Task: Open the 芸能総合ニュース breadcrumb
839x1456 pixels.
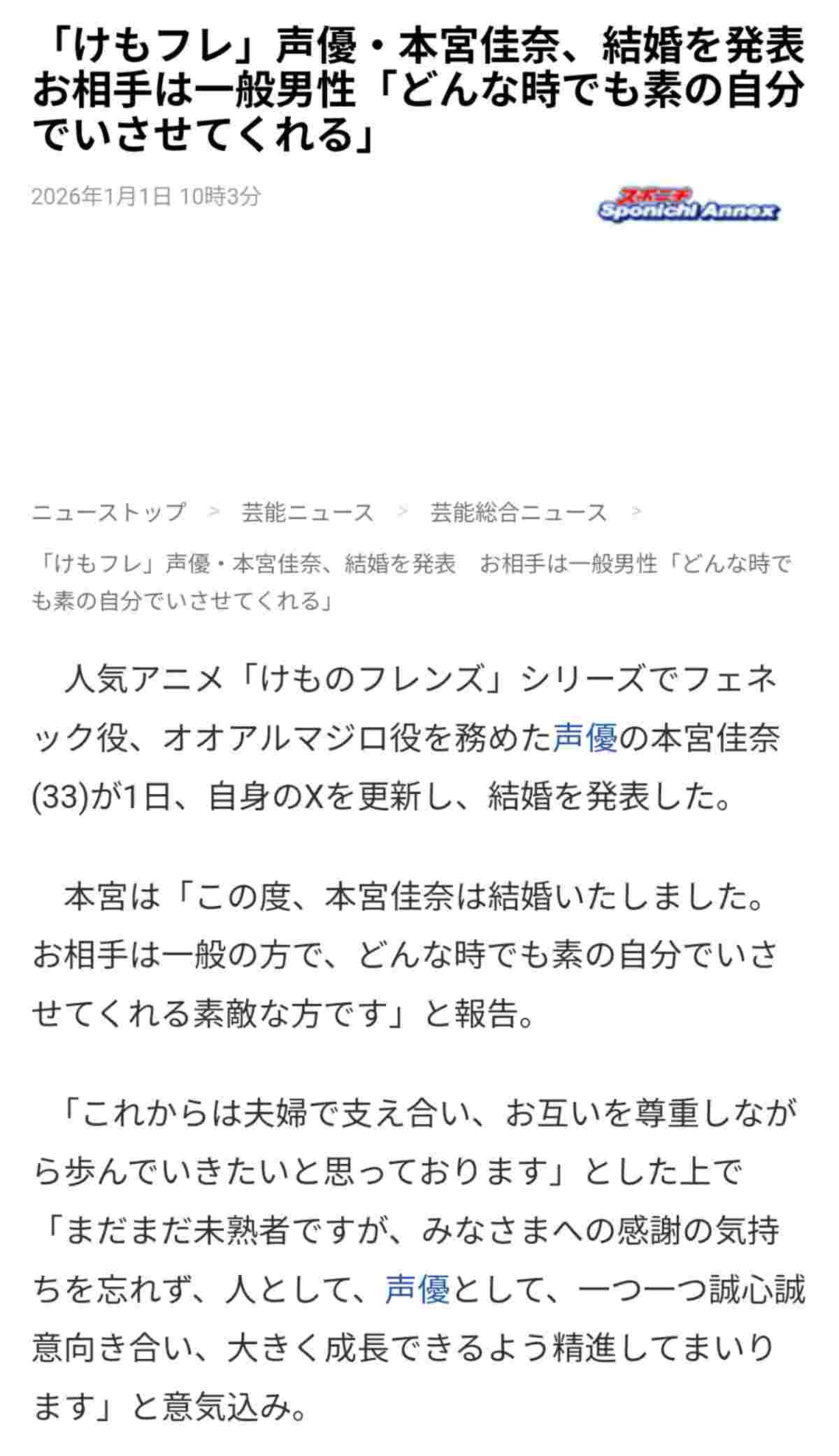Action: (518, 512)
